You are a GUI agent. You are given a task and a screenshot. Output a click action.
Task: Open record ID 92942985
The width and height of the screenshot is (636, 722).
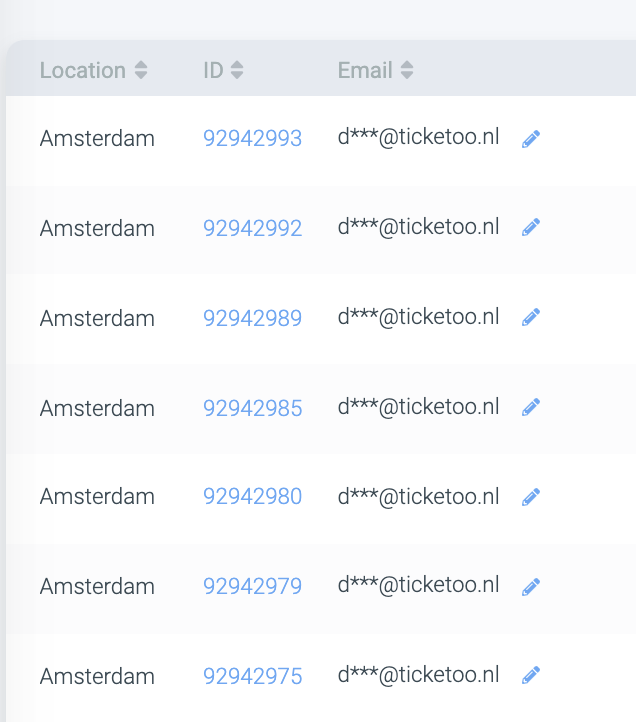point(252,408)
